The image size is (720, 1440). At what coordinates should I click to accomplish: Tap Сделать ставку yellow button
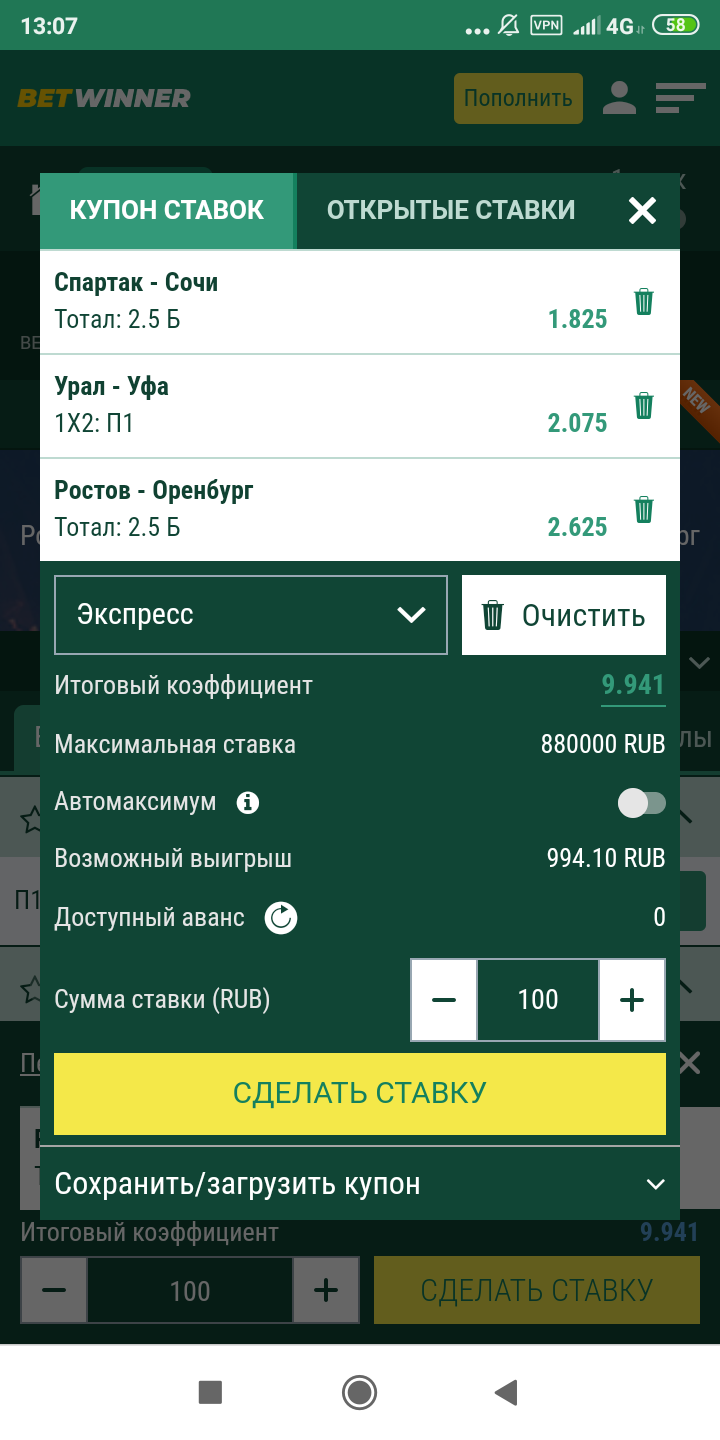tap(360, 1093)
